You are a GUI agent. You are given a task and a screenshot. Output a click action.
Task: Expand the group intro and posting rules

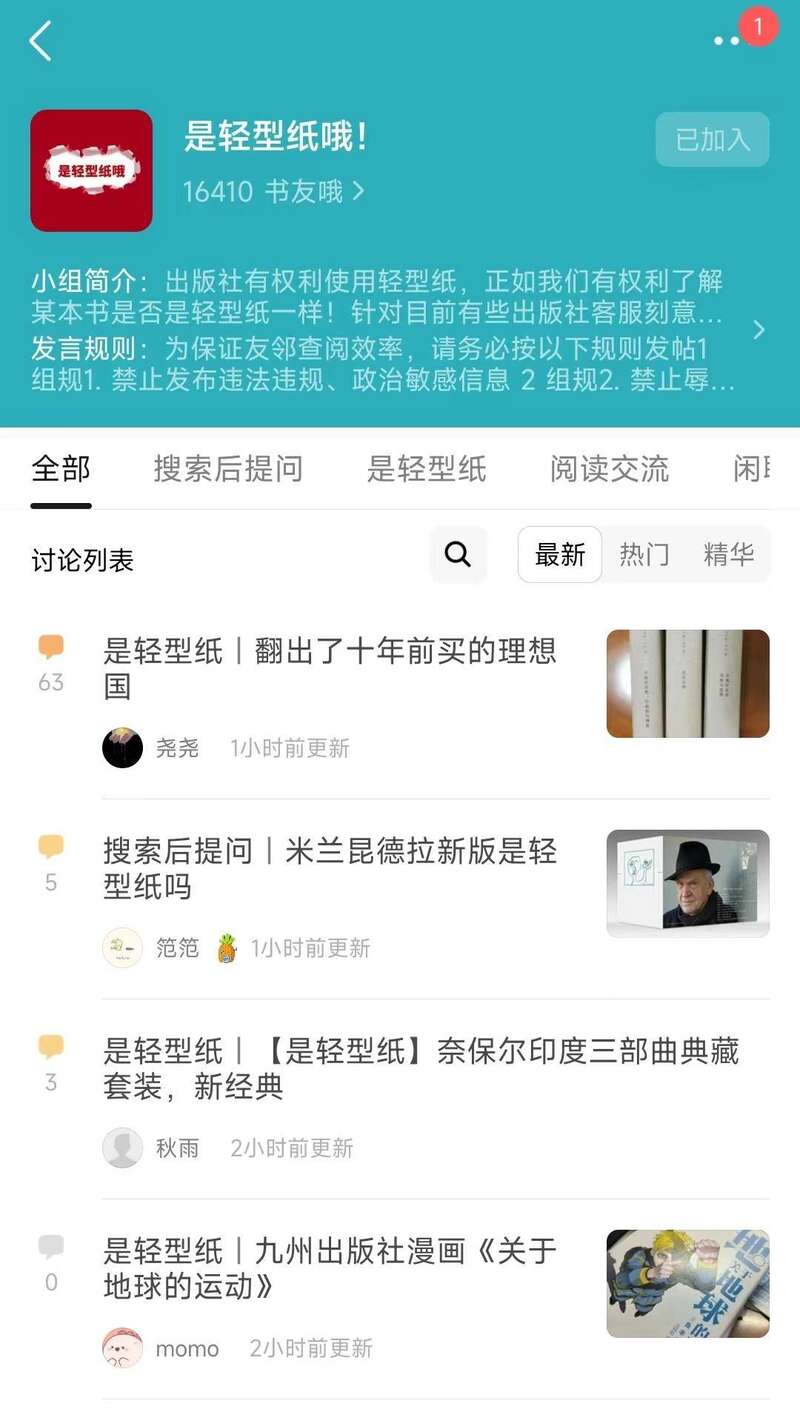coord(758,330)
